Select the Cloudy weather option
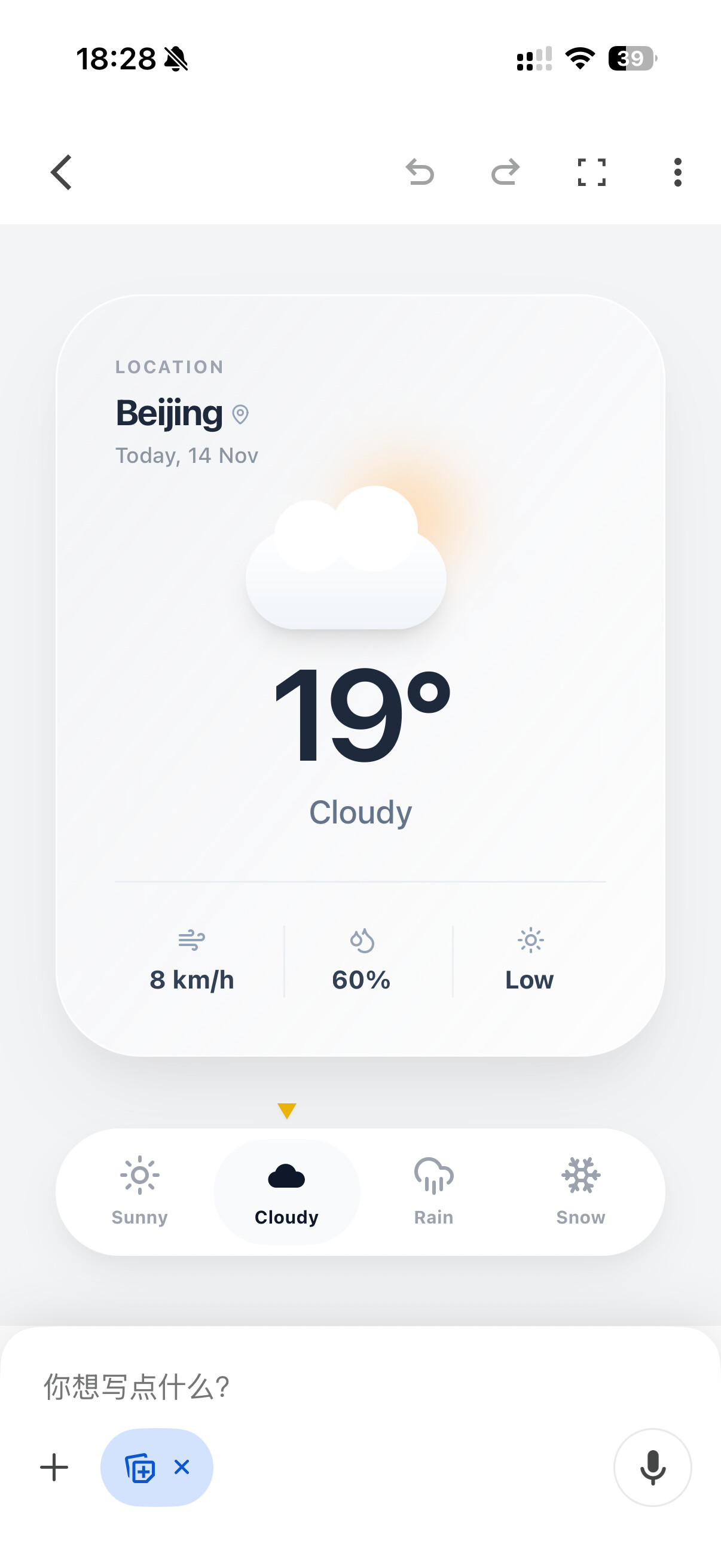The image size is (721, 1568). pyautogui.click(x=286, y=1191)
